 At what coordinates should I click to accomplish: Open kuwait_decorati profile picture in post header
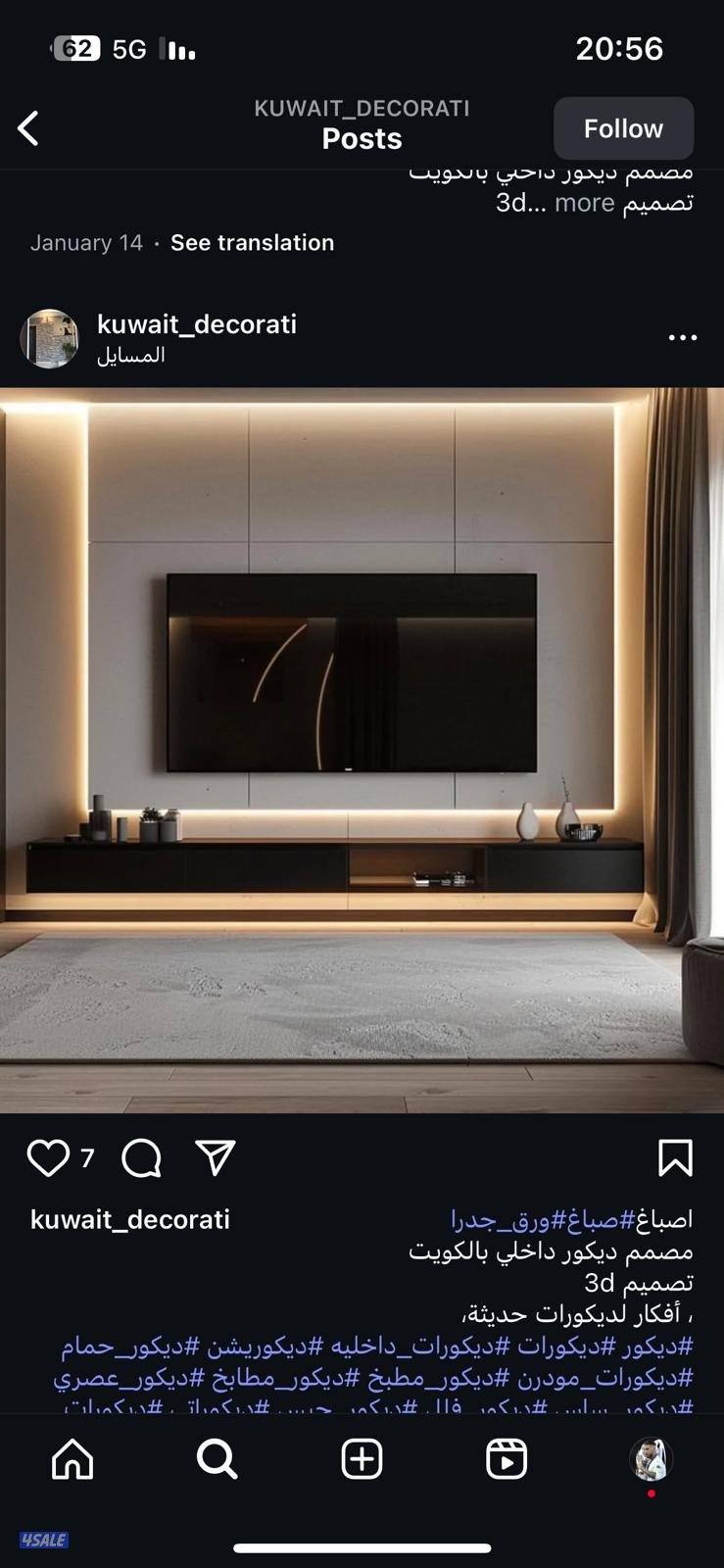[49, 338]
